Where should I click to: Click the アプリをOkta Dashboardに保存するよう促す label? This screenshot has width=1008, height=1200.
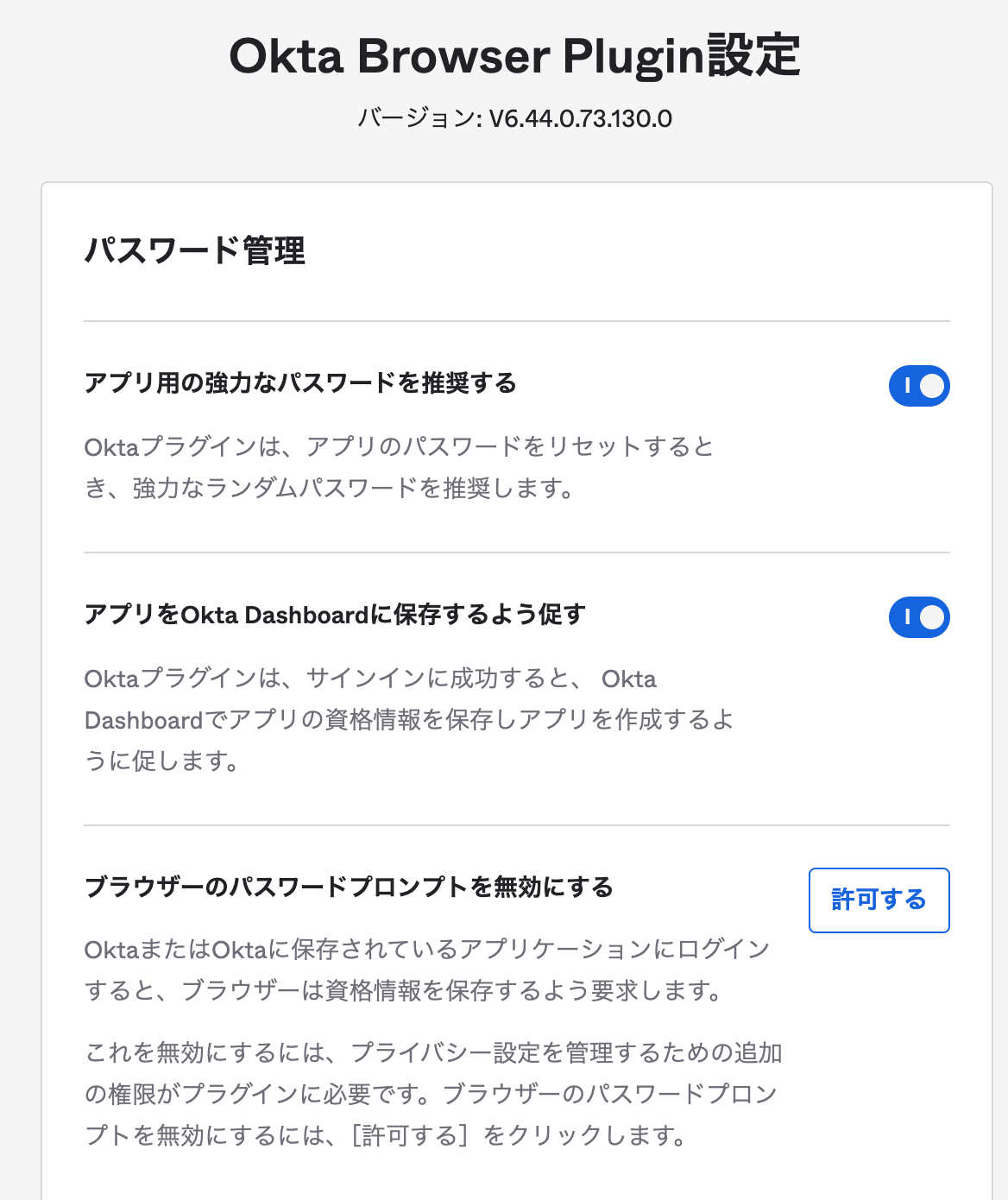[x=335, y=616]
